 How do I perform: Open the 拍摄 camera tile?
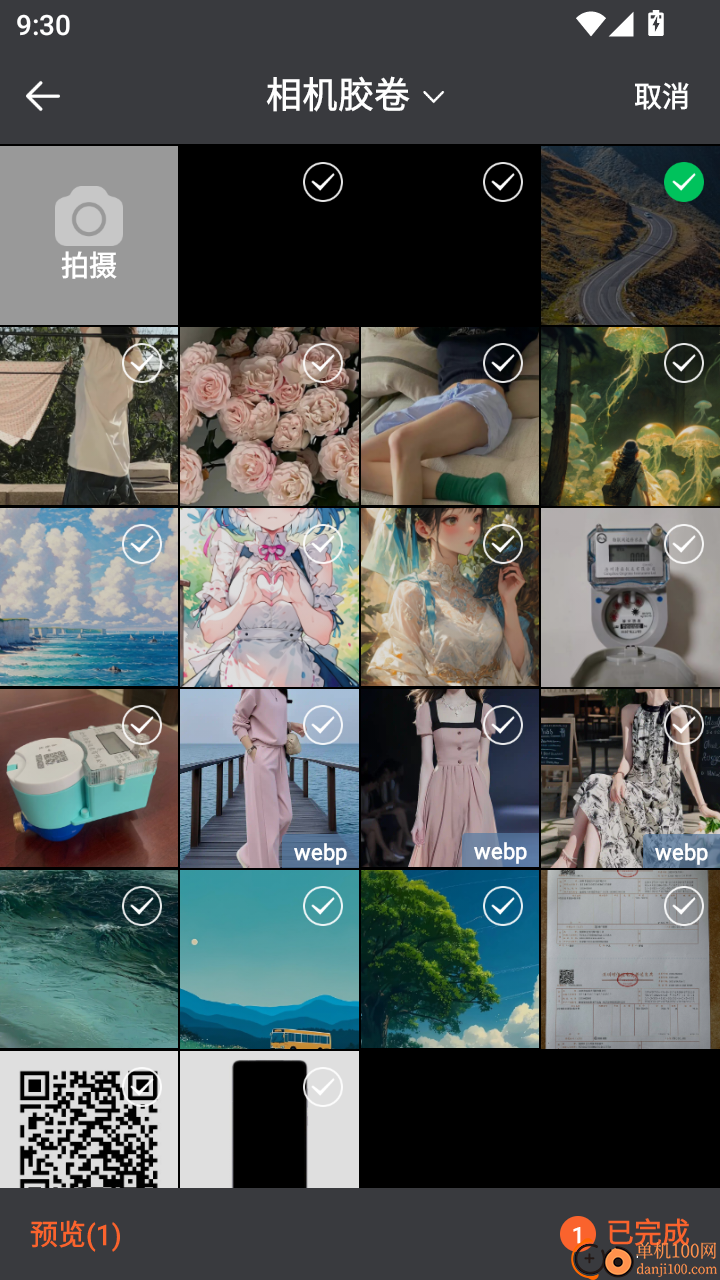pyautogui.click(x=89, y=235)
